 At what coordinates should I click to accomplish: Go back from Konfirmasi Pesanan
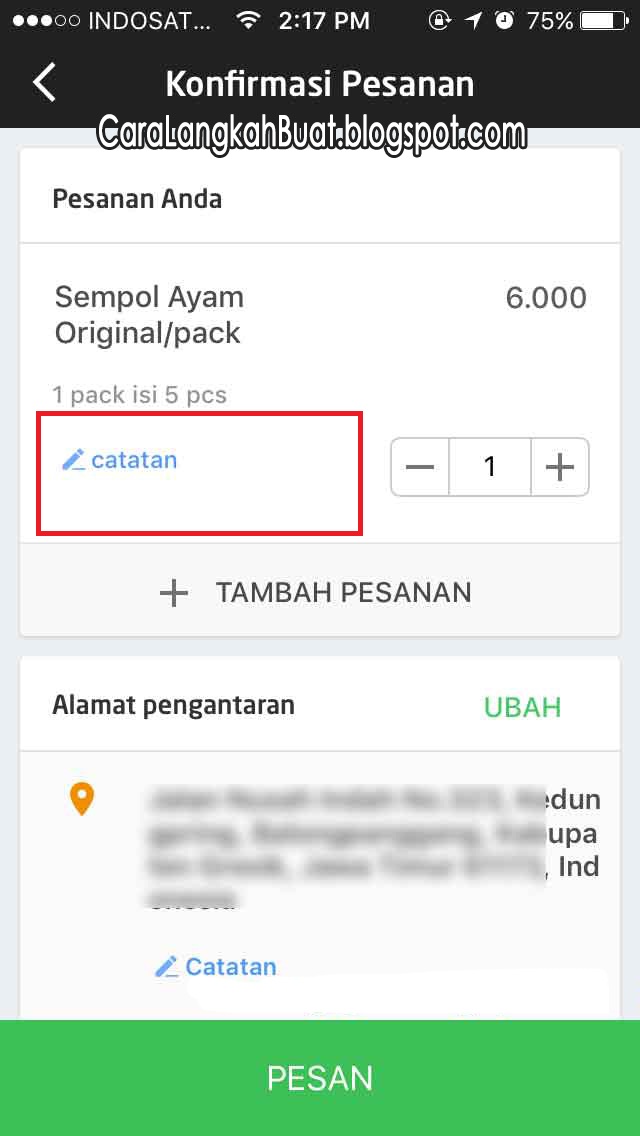click(x=43, y=83)
